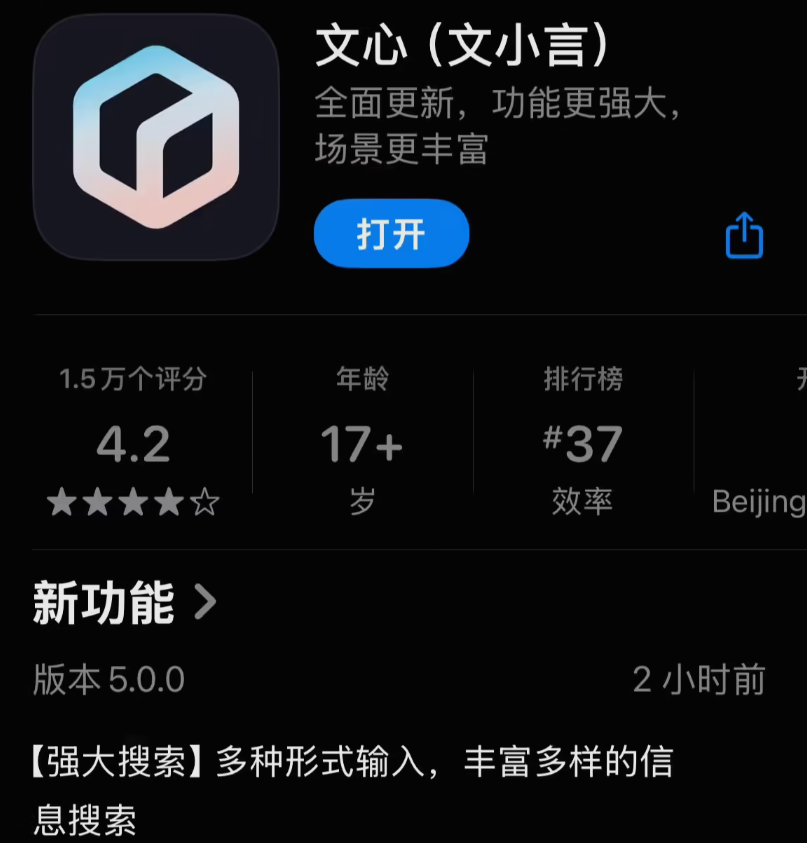
Task: Tap the 4.2 rating score
Action: pyautogui.click(x=133, y=443)
